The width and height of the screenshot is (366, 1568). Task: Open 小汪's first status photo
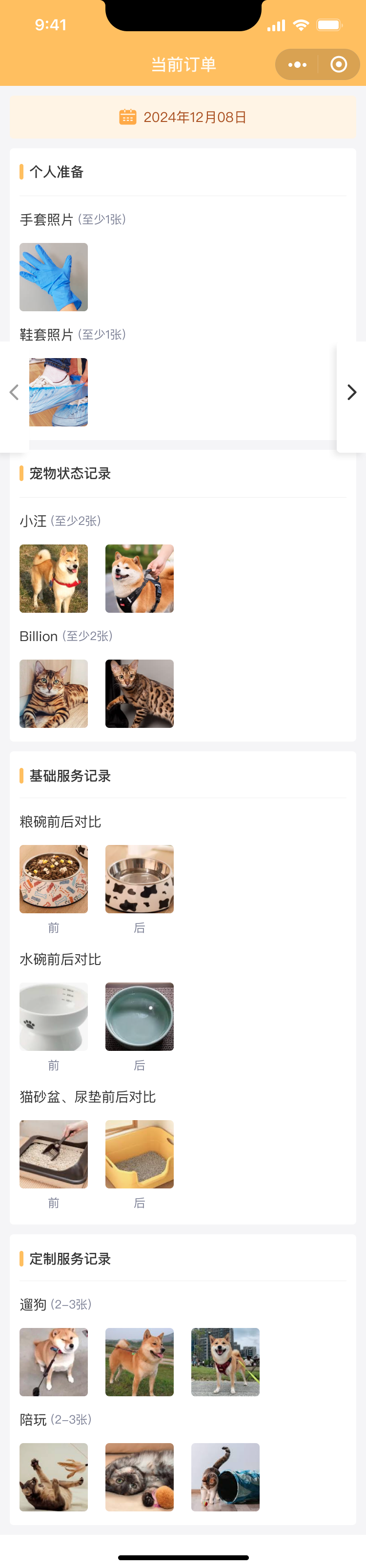coord(54,578)
